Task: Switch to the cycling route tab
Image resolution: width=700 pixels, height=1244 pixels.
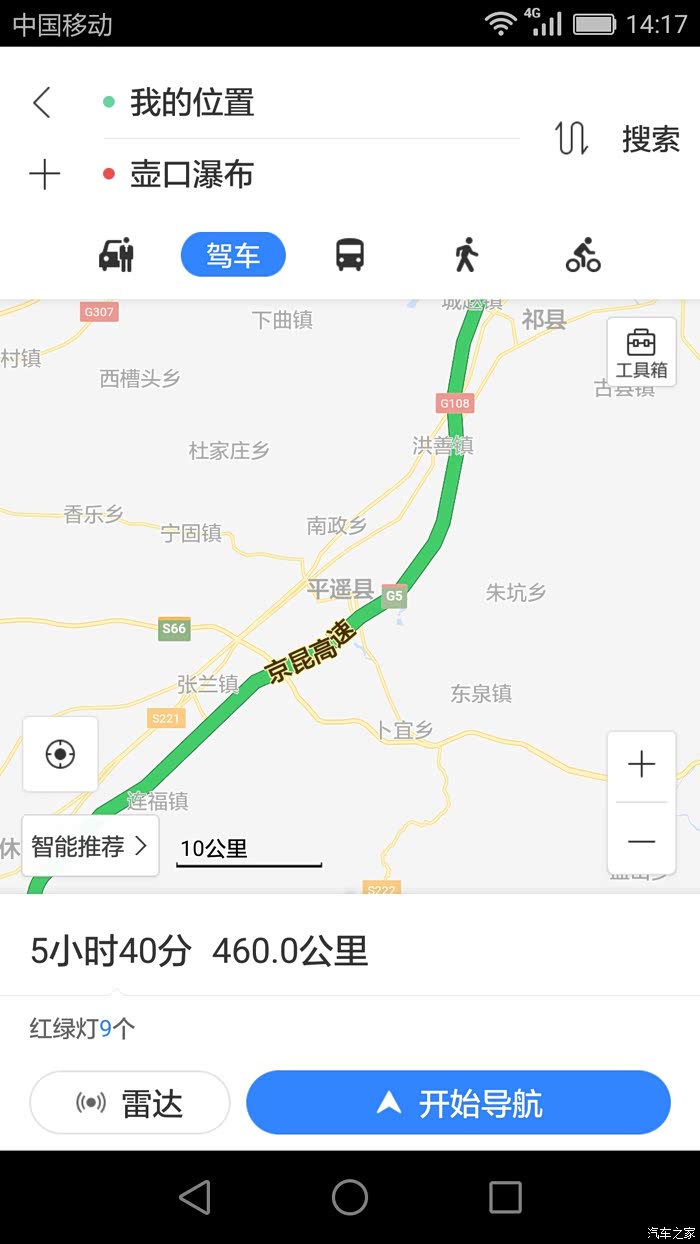Action: tap(583, 255)
